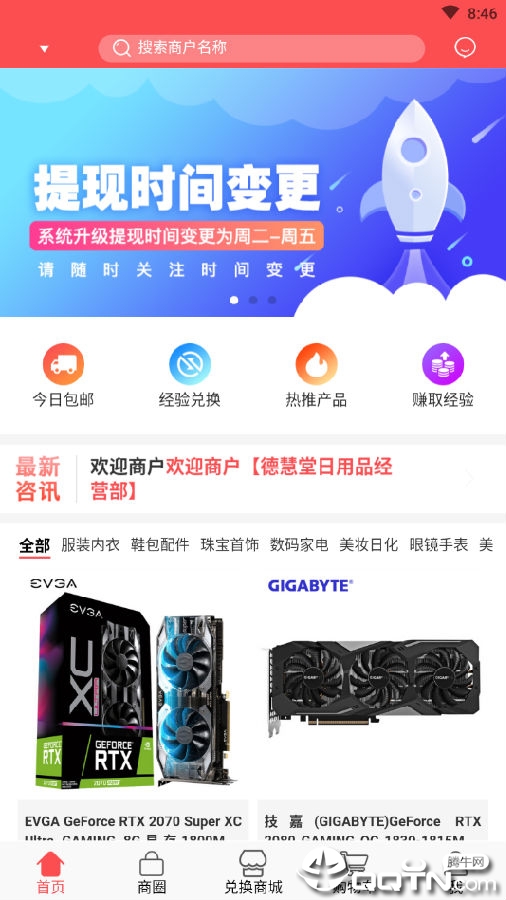Open the 最新咨讯 merchant welcome notice
506x900 pixels.
253,479
